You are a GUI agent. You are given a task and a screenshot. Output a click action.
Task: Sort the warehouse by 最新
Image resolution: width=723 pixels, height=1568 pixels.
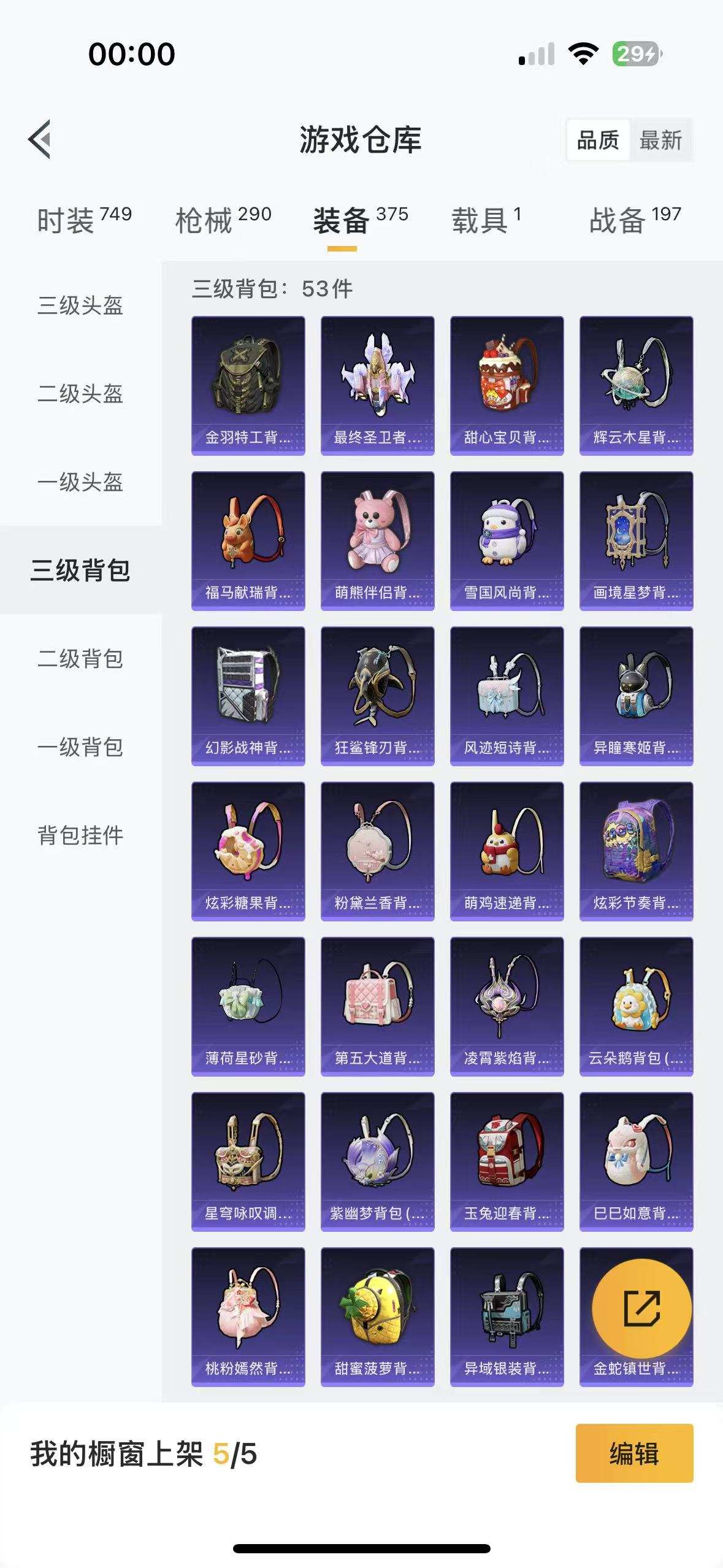click(x=660, y=140)
